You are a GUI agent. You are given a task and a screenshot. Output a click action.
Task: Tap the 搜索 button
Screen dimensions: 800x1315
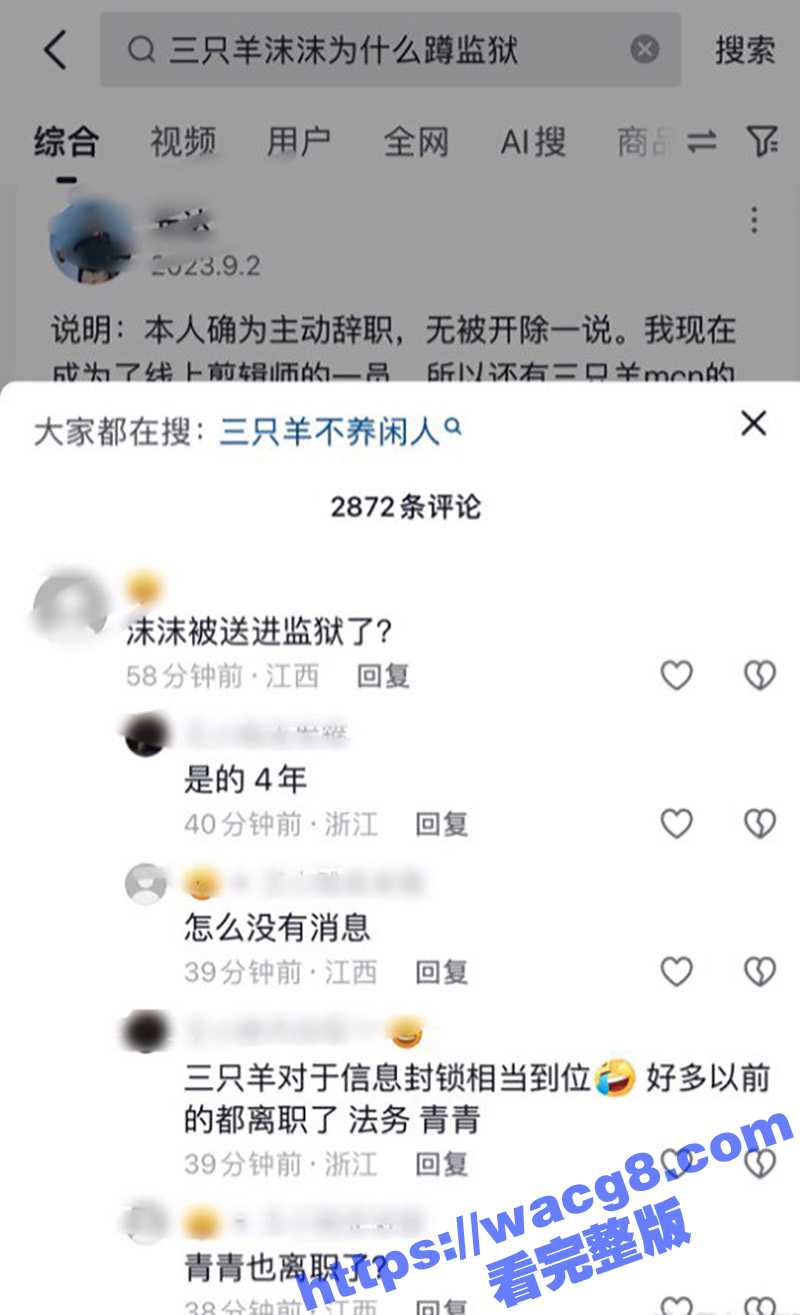tap(744, 49)
